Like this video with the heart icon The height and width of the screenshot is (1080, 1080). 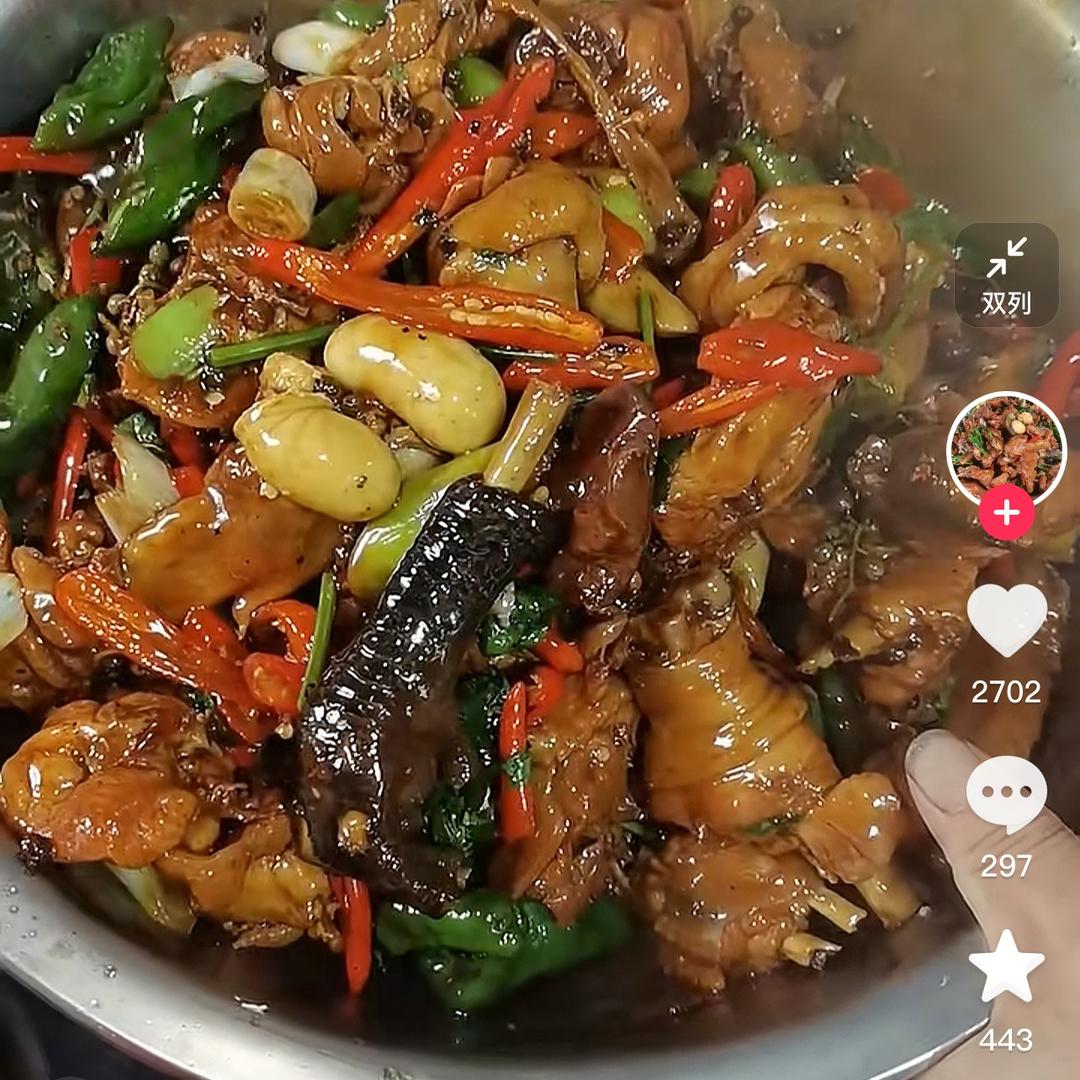tap(1006, 619)
